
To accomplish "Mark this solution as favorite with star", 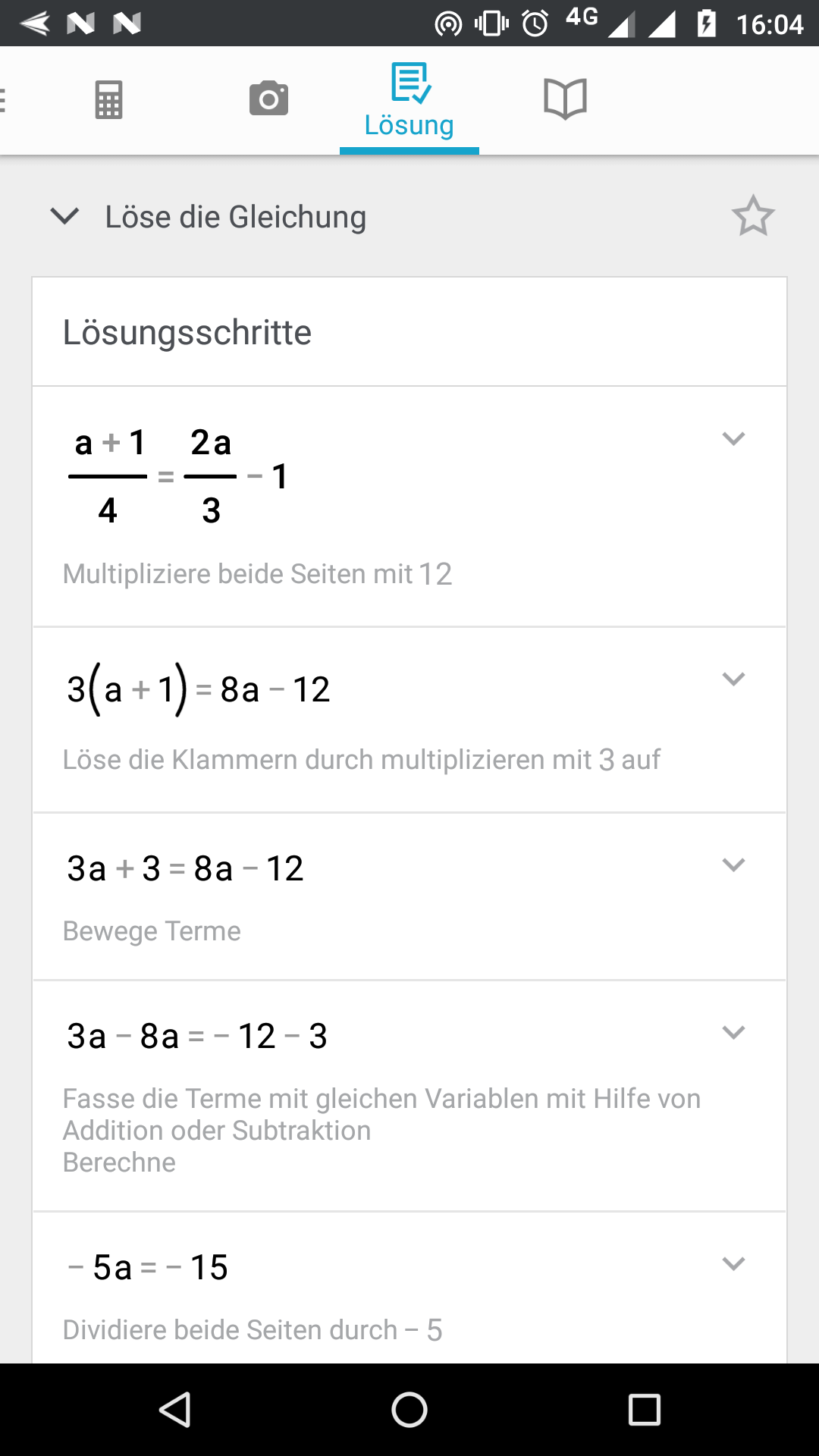I will tap(753, 216).
